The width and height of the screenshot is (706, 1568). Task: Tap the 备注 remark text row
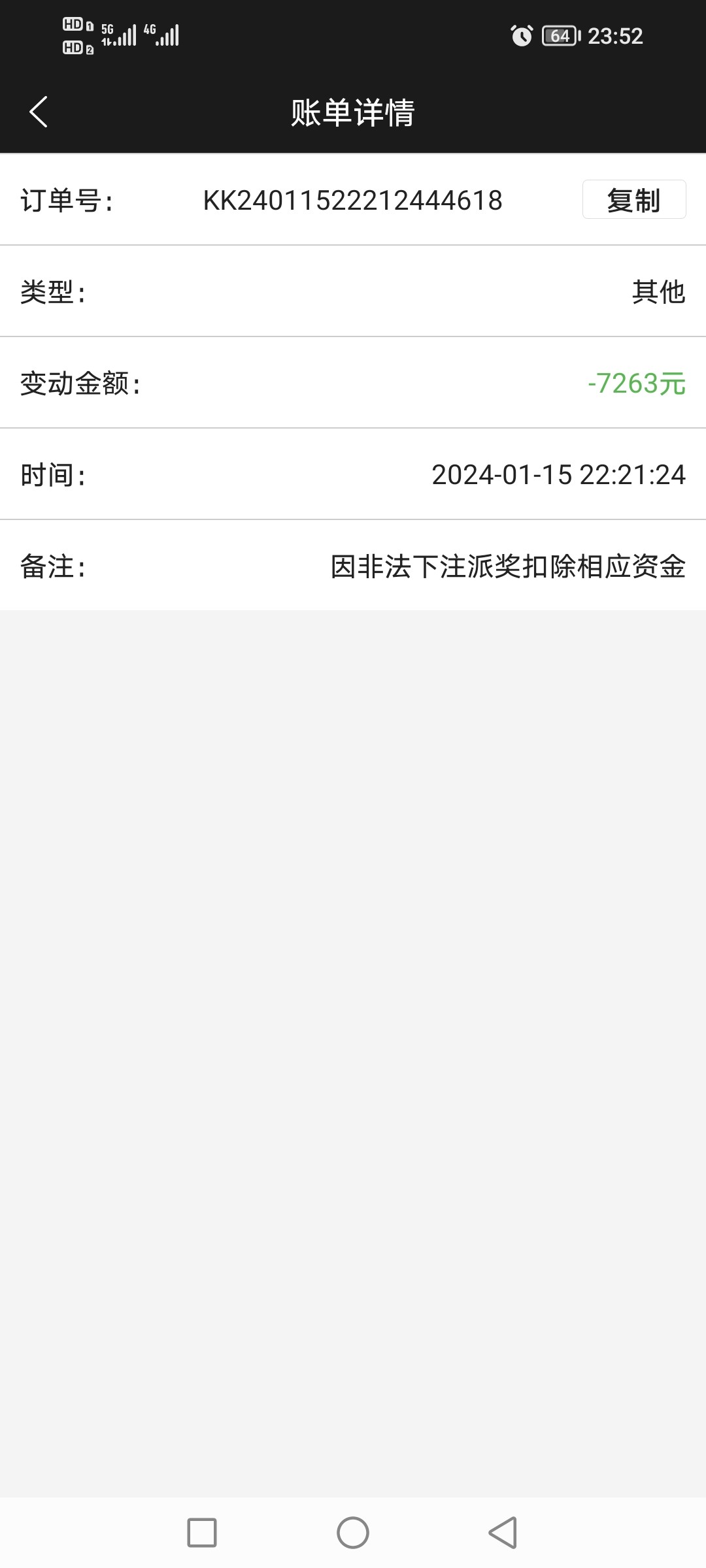click(509, 567)
